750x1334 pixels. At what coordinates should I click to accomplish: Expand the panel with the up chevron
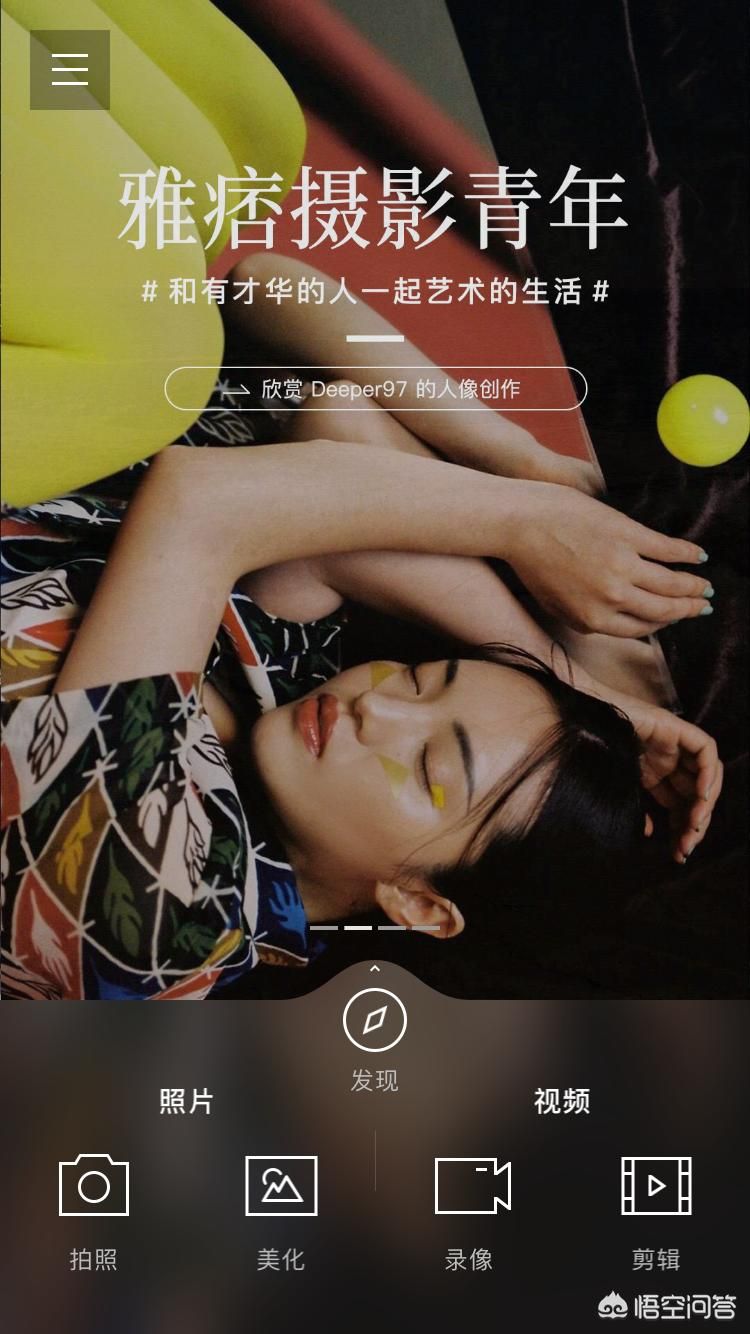[375, 968]
